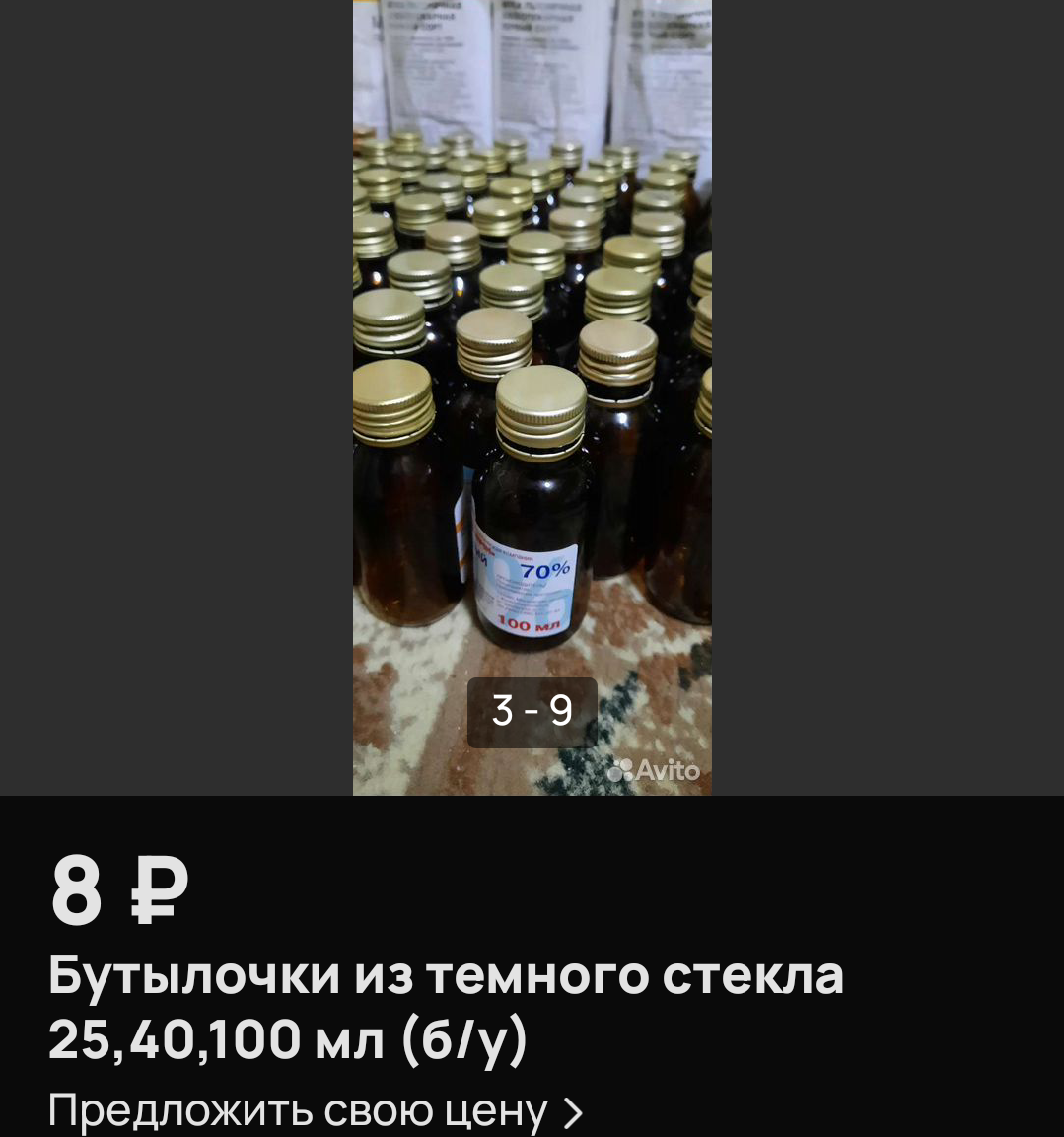Tap 'Предложить свою цену' link
Viewport: 1064px width, 1137px height.
pos(315,1111)
